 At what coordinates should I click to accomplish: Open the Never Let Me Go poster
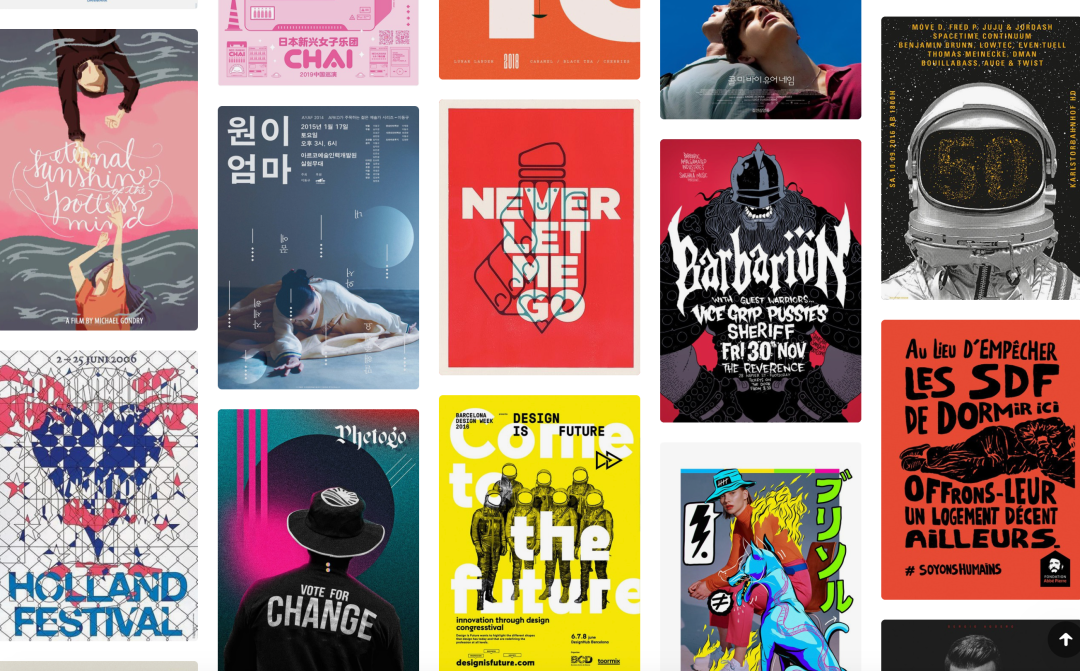539,237
